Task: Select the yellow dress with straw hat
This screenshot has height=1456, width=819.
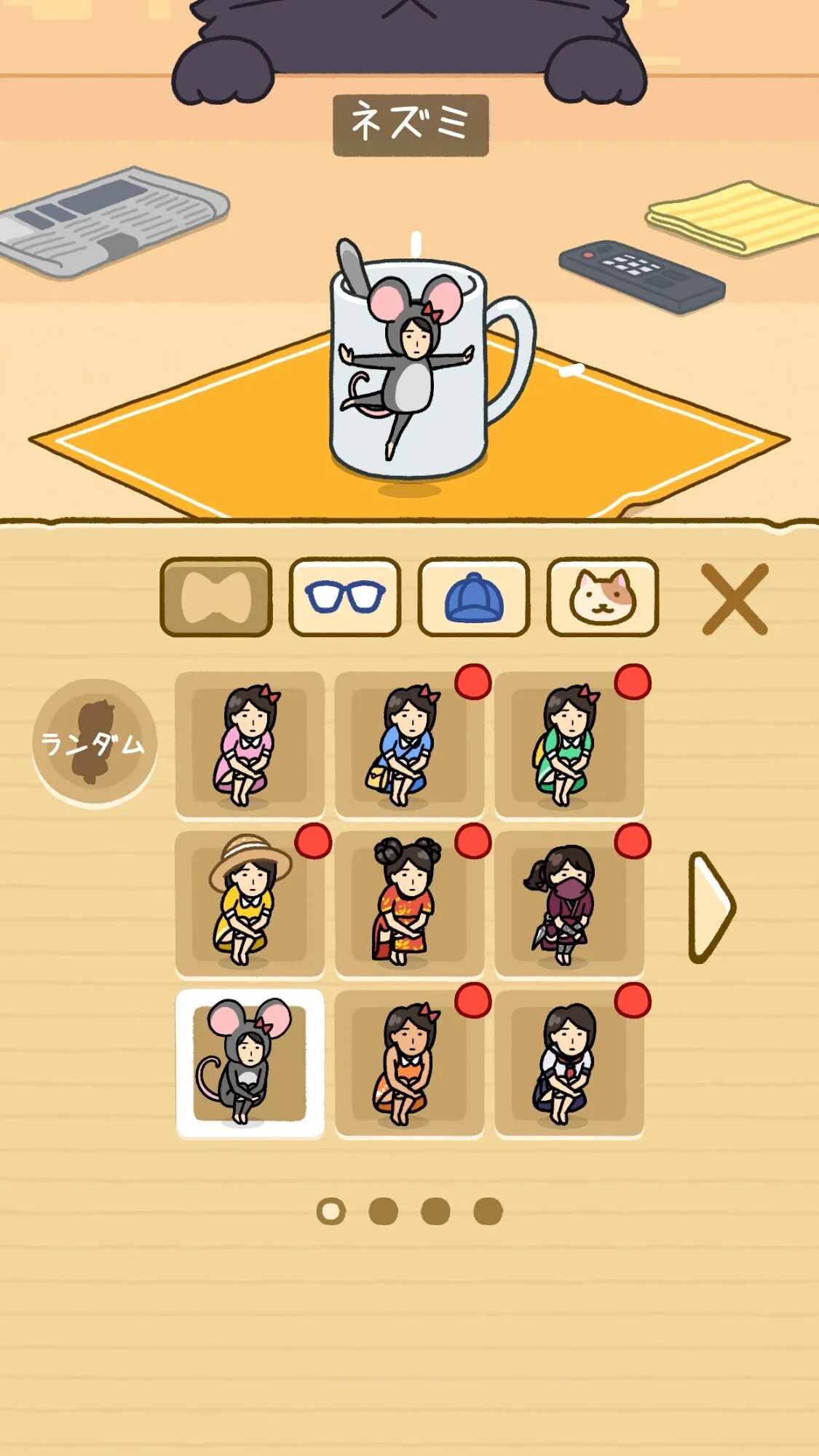Action: coord(249,903)
